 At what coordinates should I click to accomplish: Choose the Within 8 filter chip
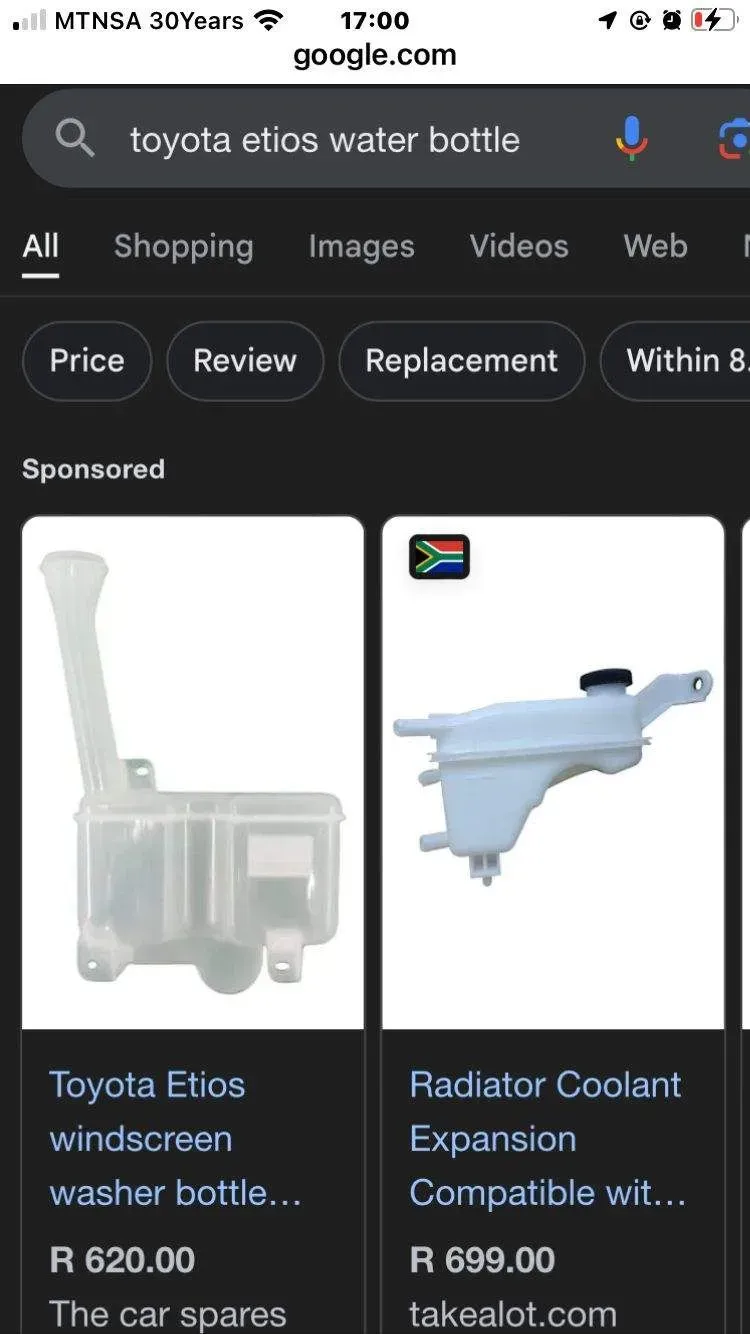point(680,360)
